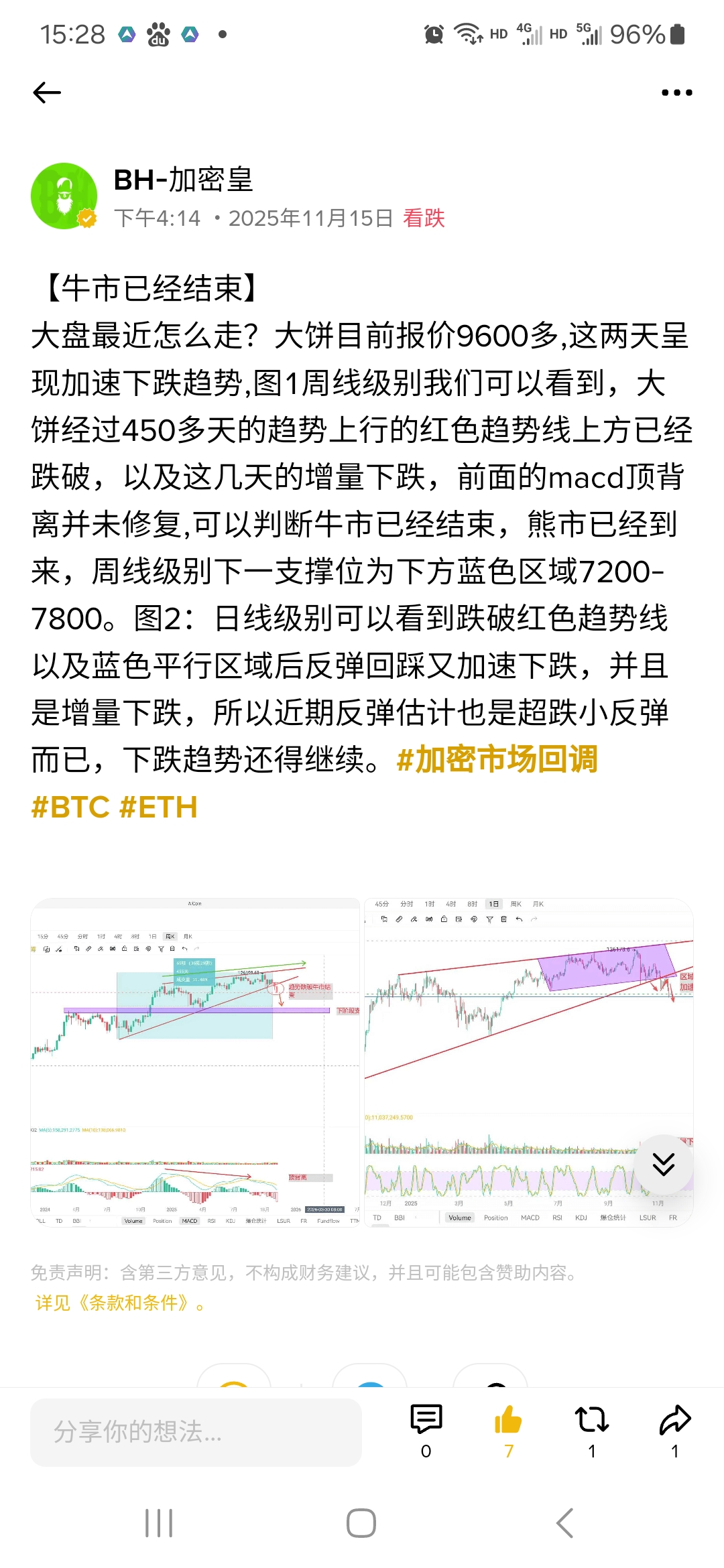
Task: Share this post
Action: pyautogui.click(x=674, y=1421)
